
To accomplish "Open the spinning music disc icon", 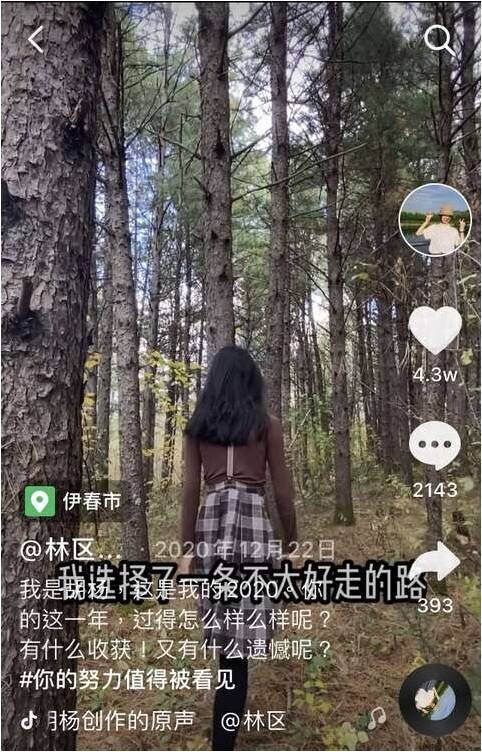I will (x=435, y=700).
